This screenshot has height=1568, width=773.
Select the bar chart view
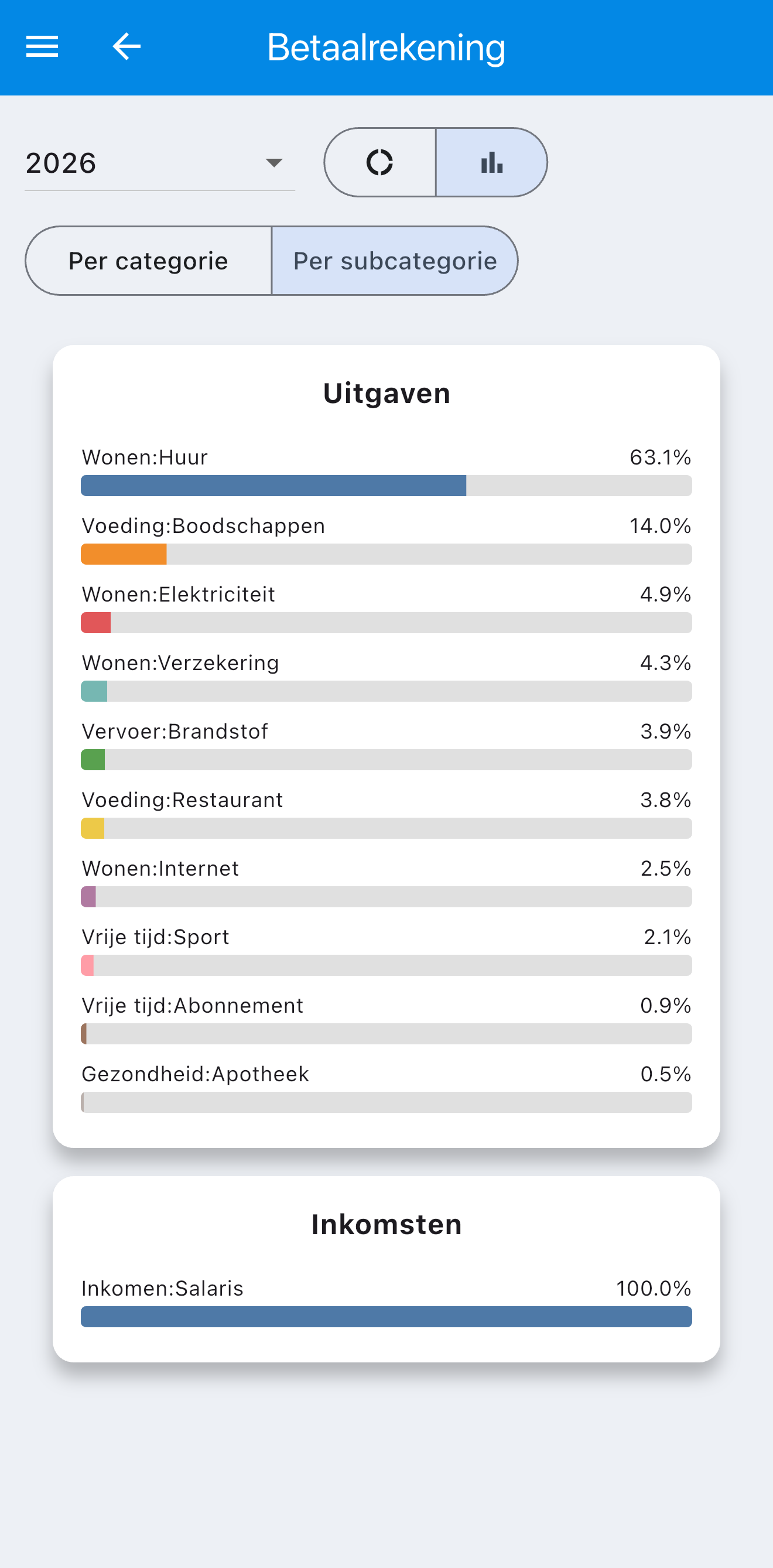coord(491,162)
